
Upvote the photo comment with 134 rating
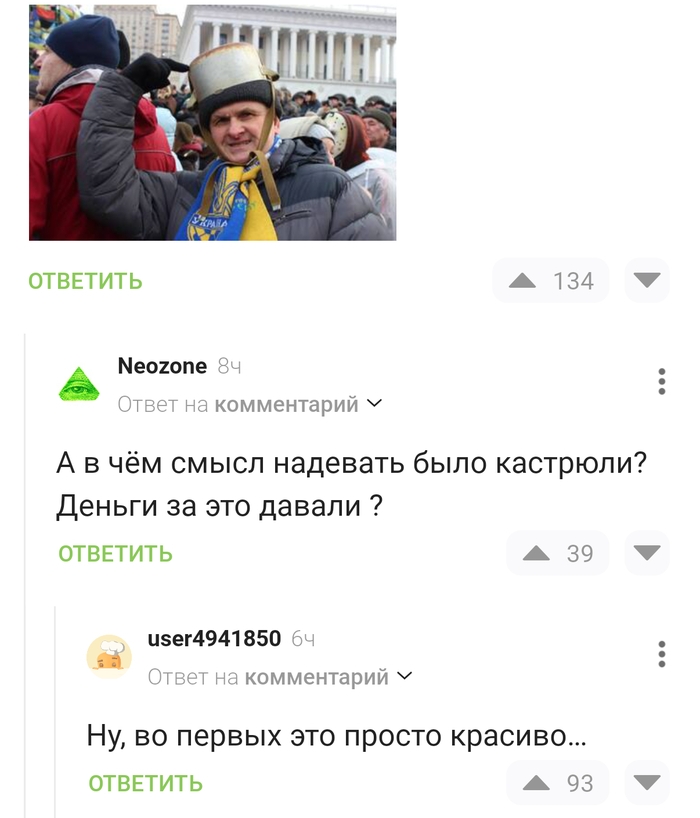[524, 281]
